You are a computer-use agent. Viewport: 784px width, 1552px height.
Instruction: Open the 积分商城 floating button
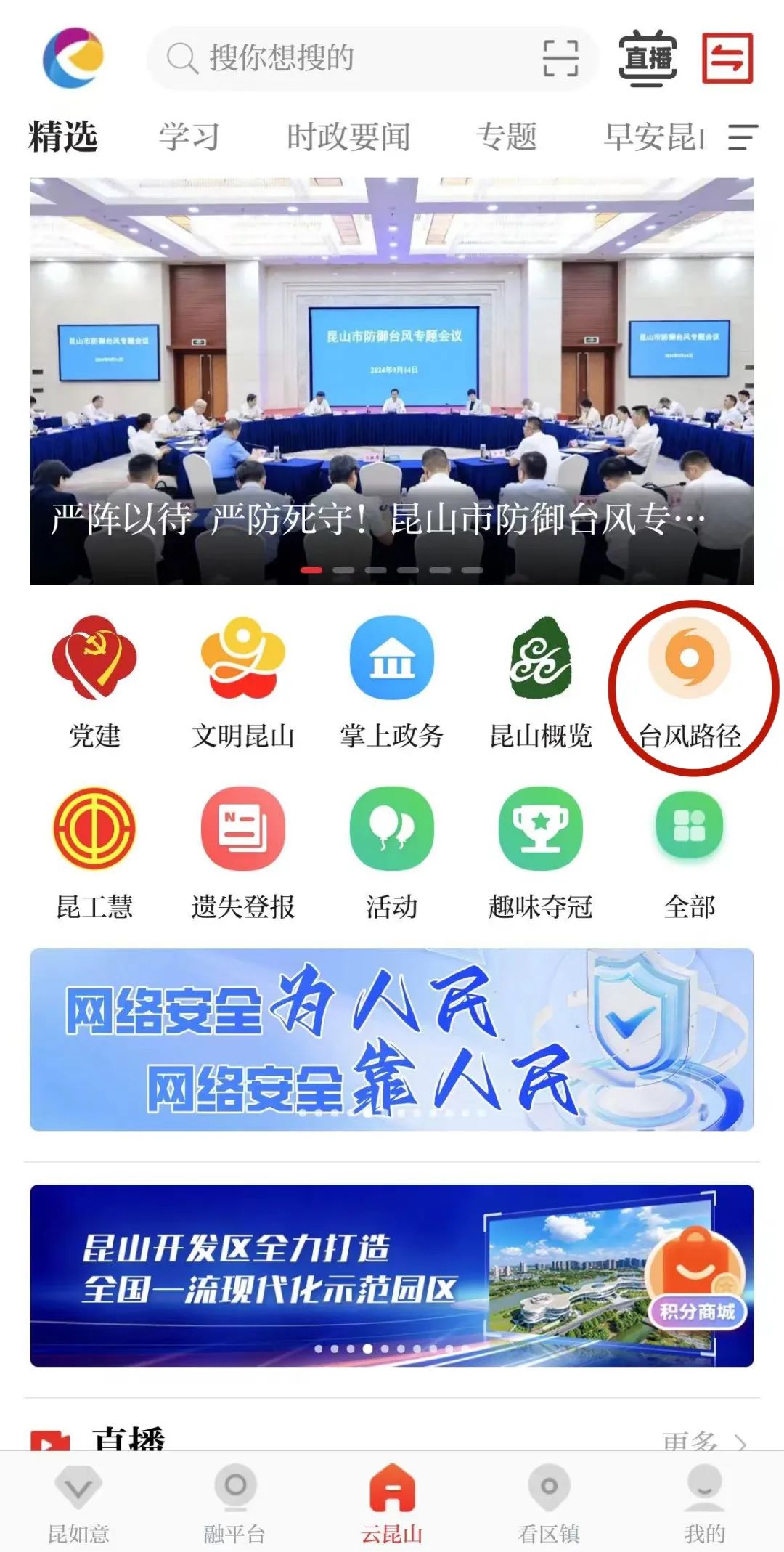696,1280
